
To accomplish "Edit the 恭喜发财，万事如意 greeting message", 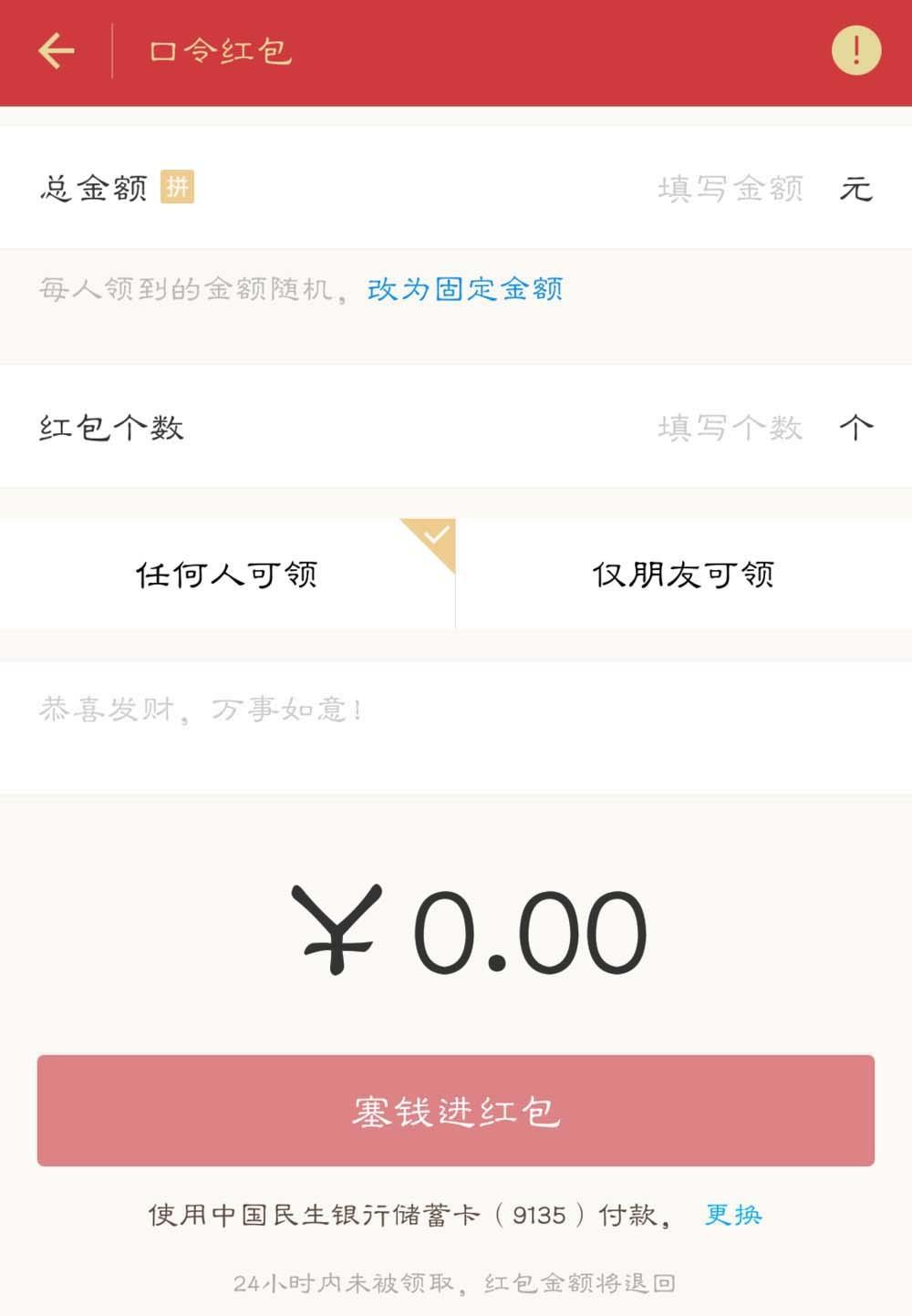I will click(x=201, y=710).
